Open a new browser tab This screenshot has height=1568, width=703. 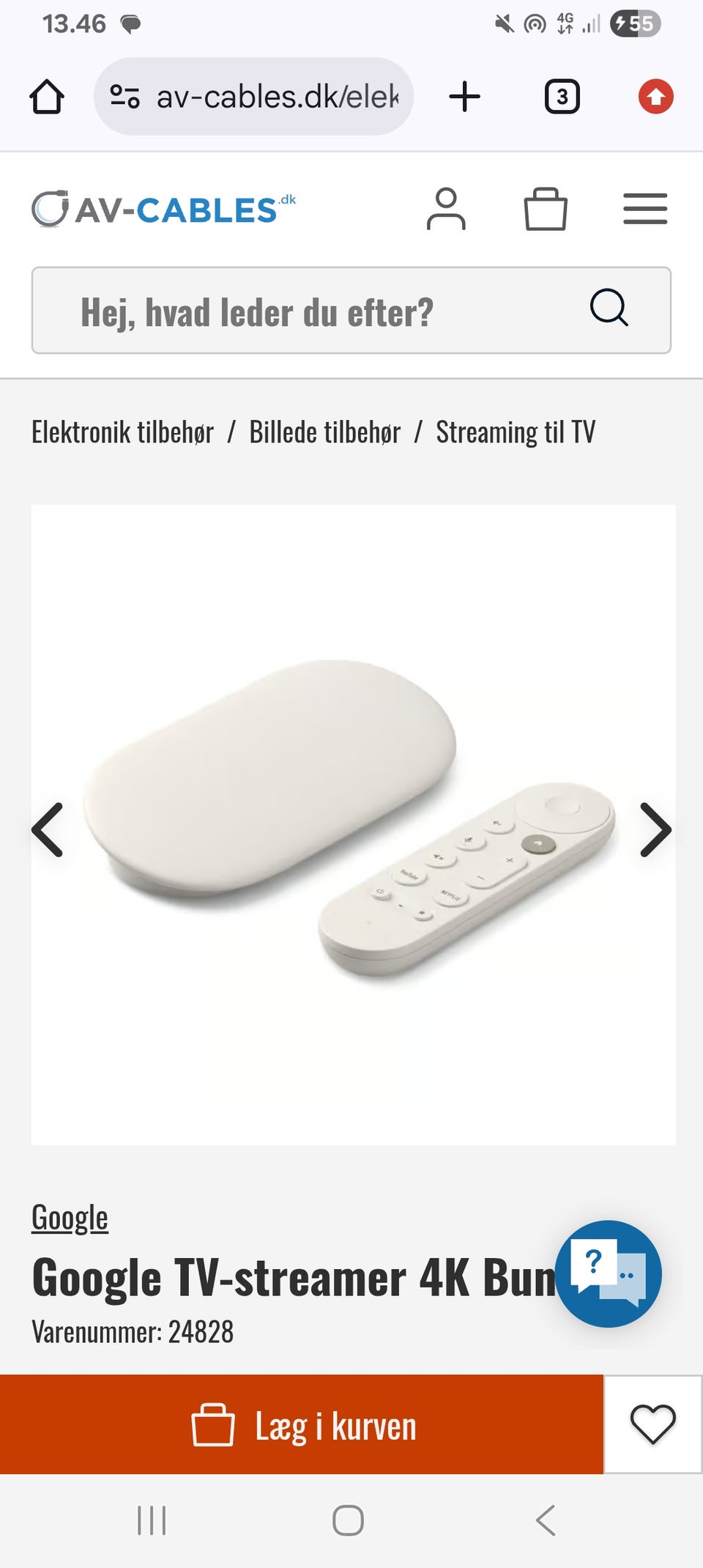tap(464, 97)
